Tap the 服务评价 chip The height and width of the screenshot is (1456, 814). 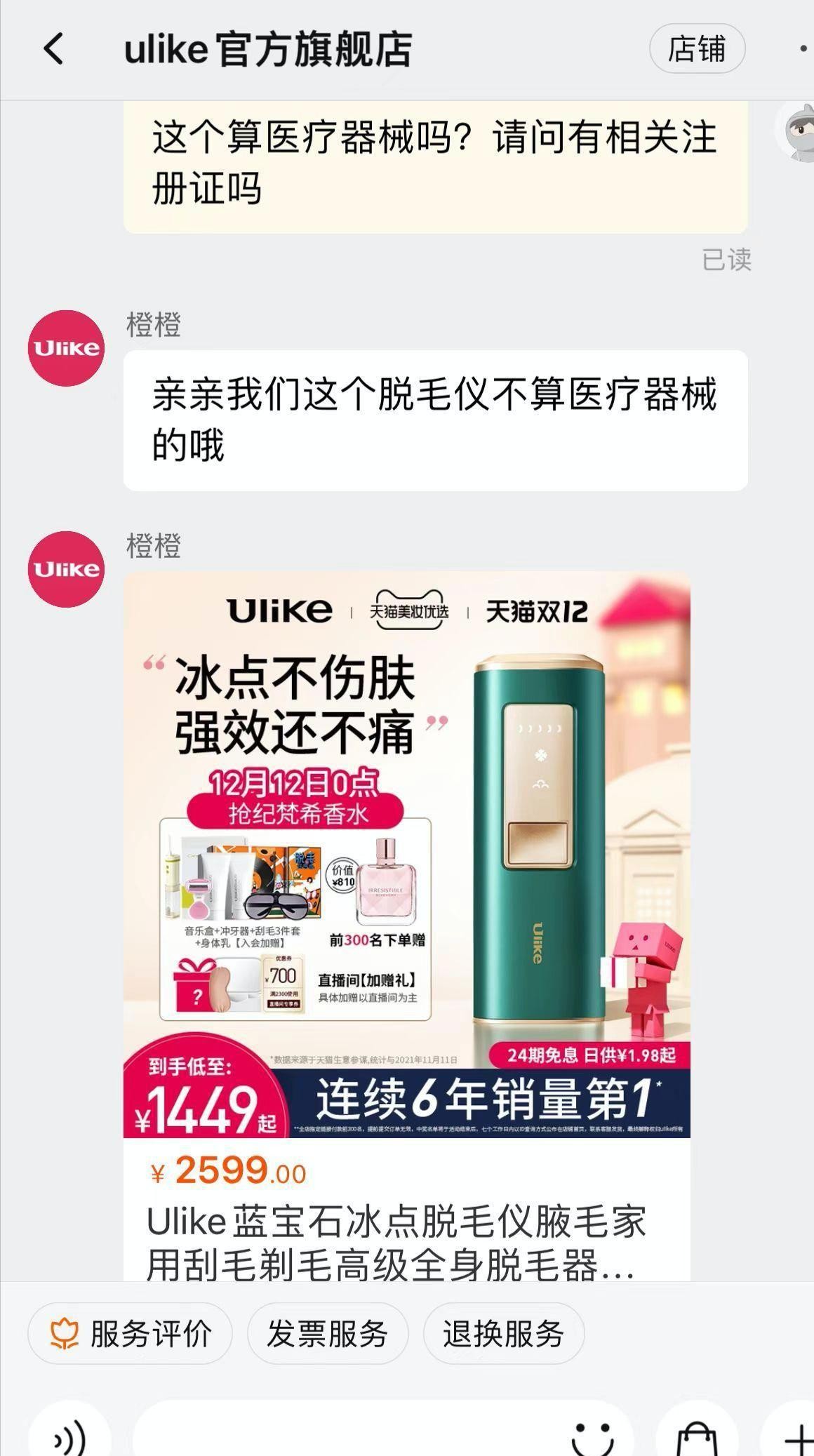pos(130,1334)
